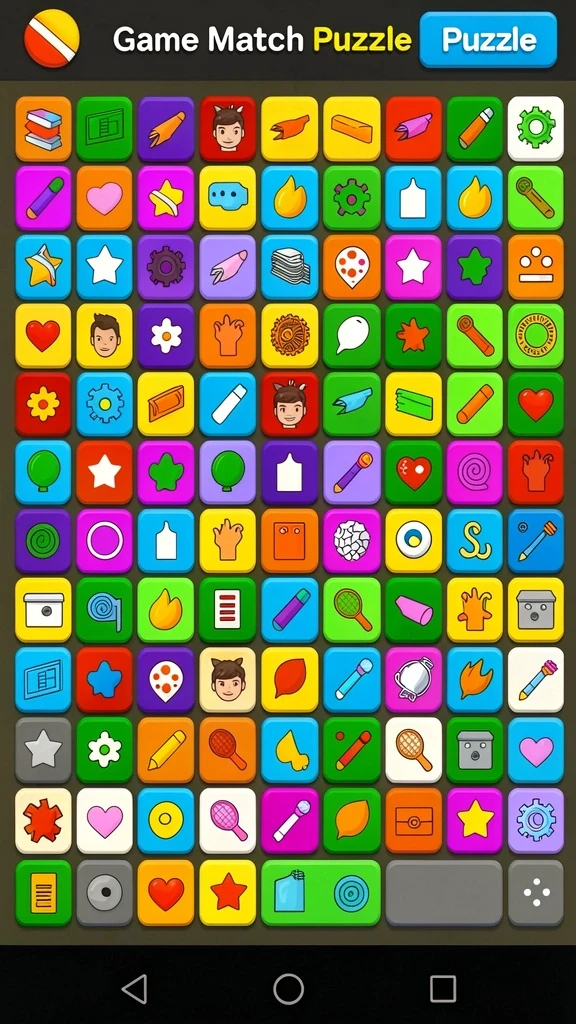Return to the home screen via circle button

[x=289, y=989]
